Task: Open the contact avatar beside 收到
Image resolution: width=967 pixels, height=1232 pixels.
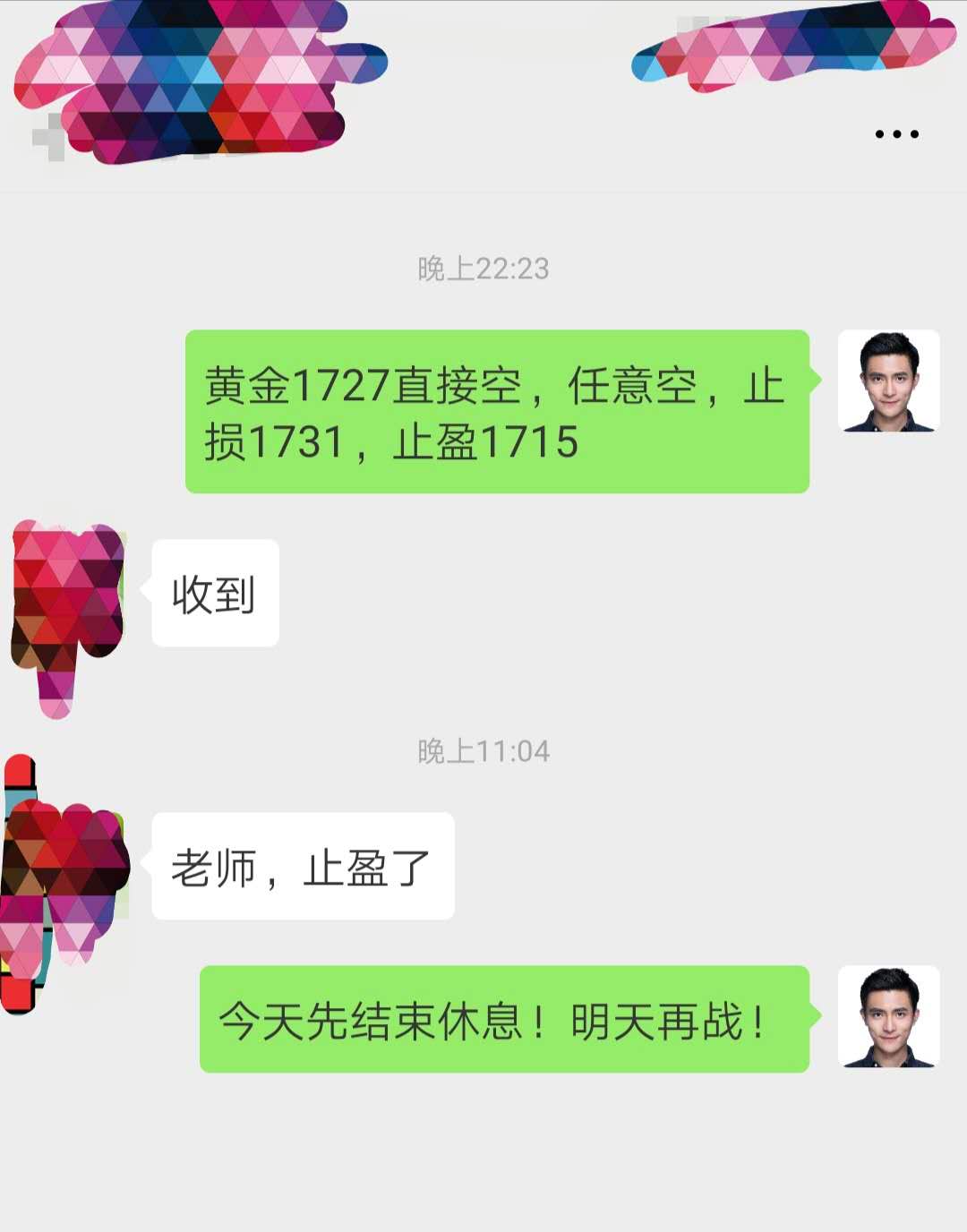Action: [67, 595]
